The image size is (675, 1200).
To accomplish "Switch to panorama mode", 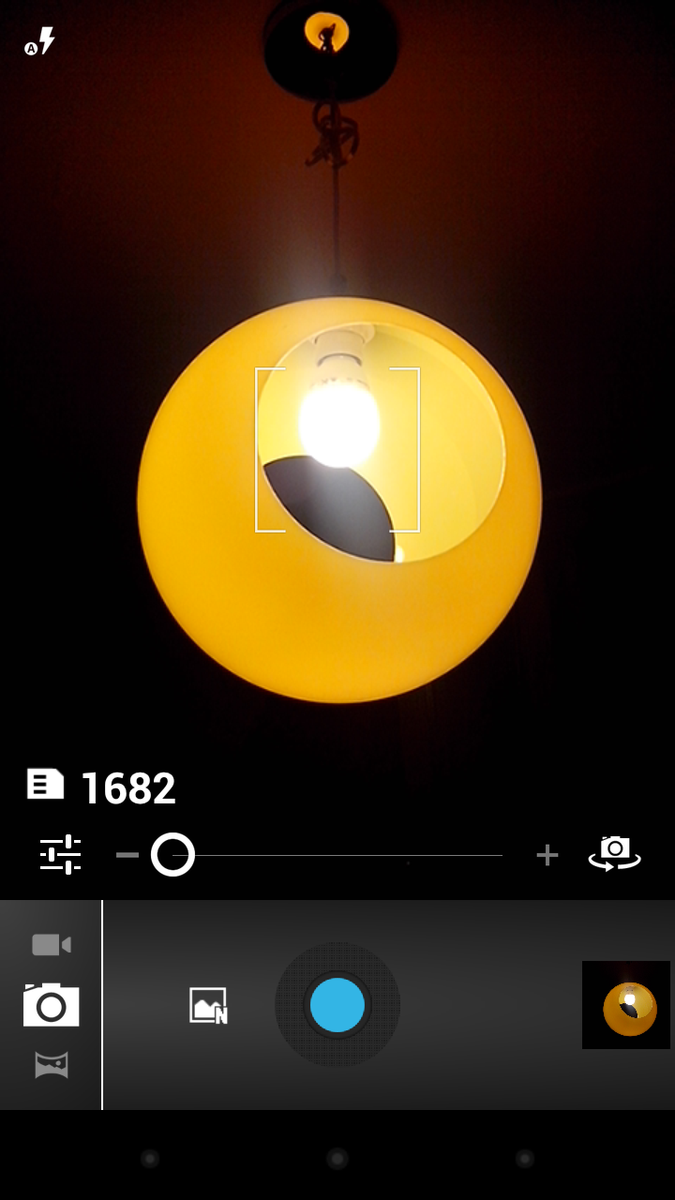I will tap(51, 1066).
